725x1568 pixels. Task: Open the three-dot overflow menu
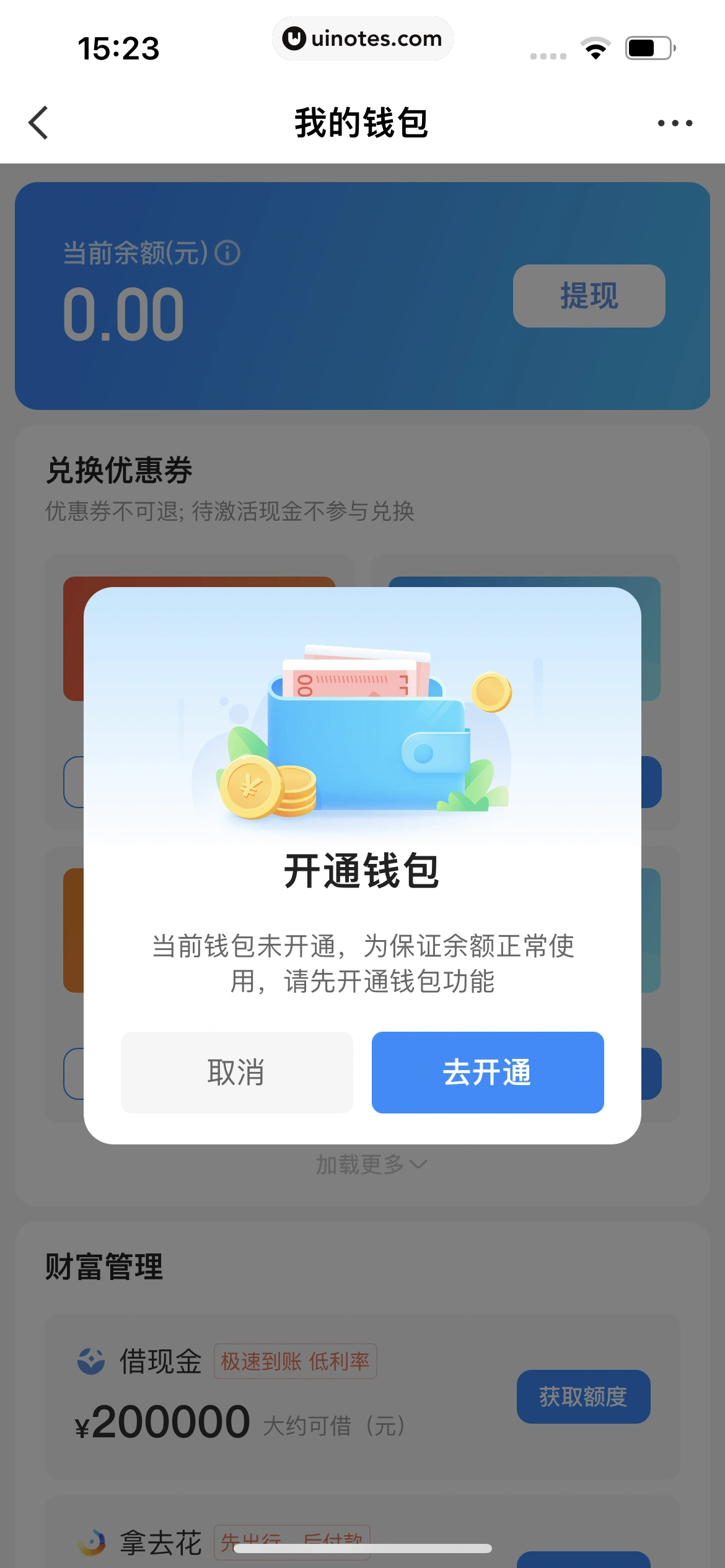[x=674, y=123]
